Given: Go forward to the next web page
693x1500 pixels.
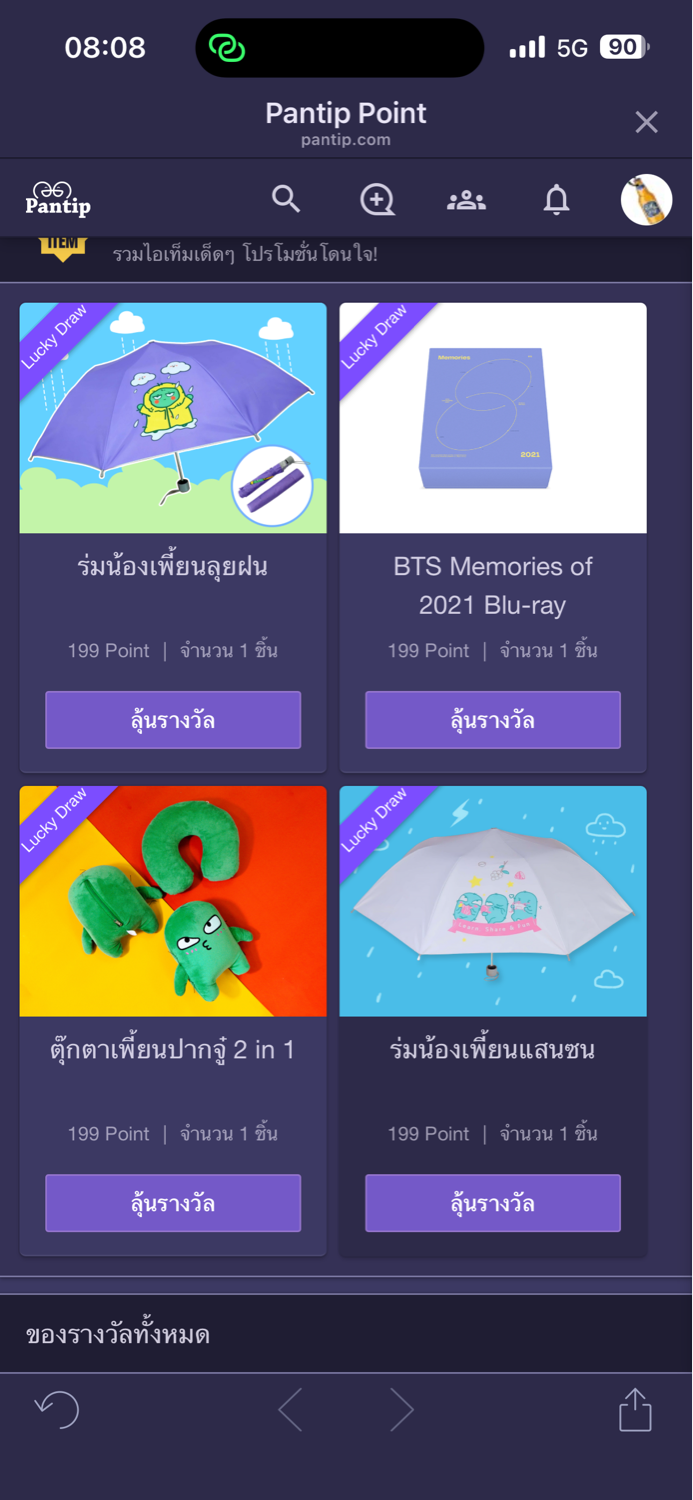Looking at the screenshot, I should point(402,1410).
